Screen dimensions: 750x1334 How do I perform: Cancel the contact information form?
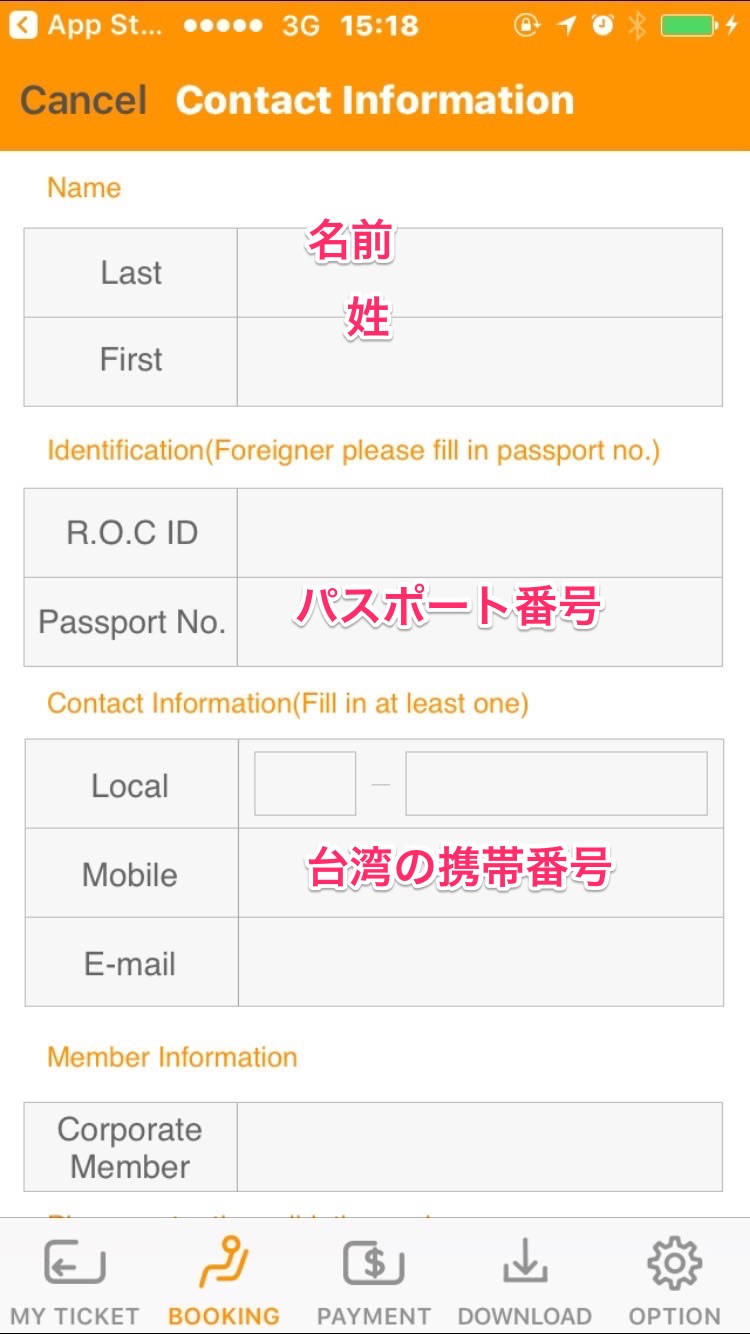coord(84,101)
